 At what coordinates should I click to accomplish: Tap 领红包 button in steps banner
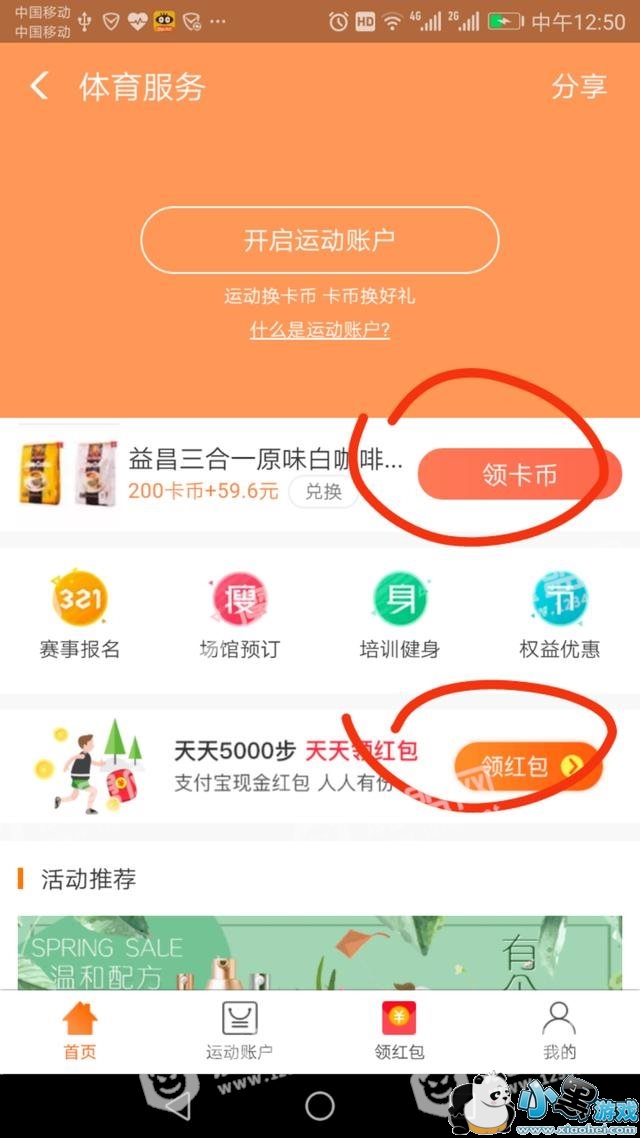(528, 766)
